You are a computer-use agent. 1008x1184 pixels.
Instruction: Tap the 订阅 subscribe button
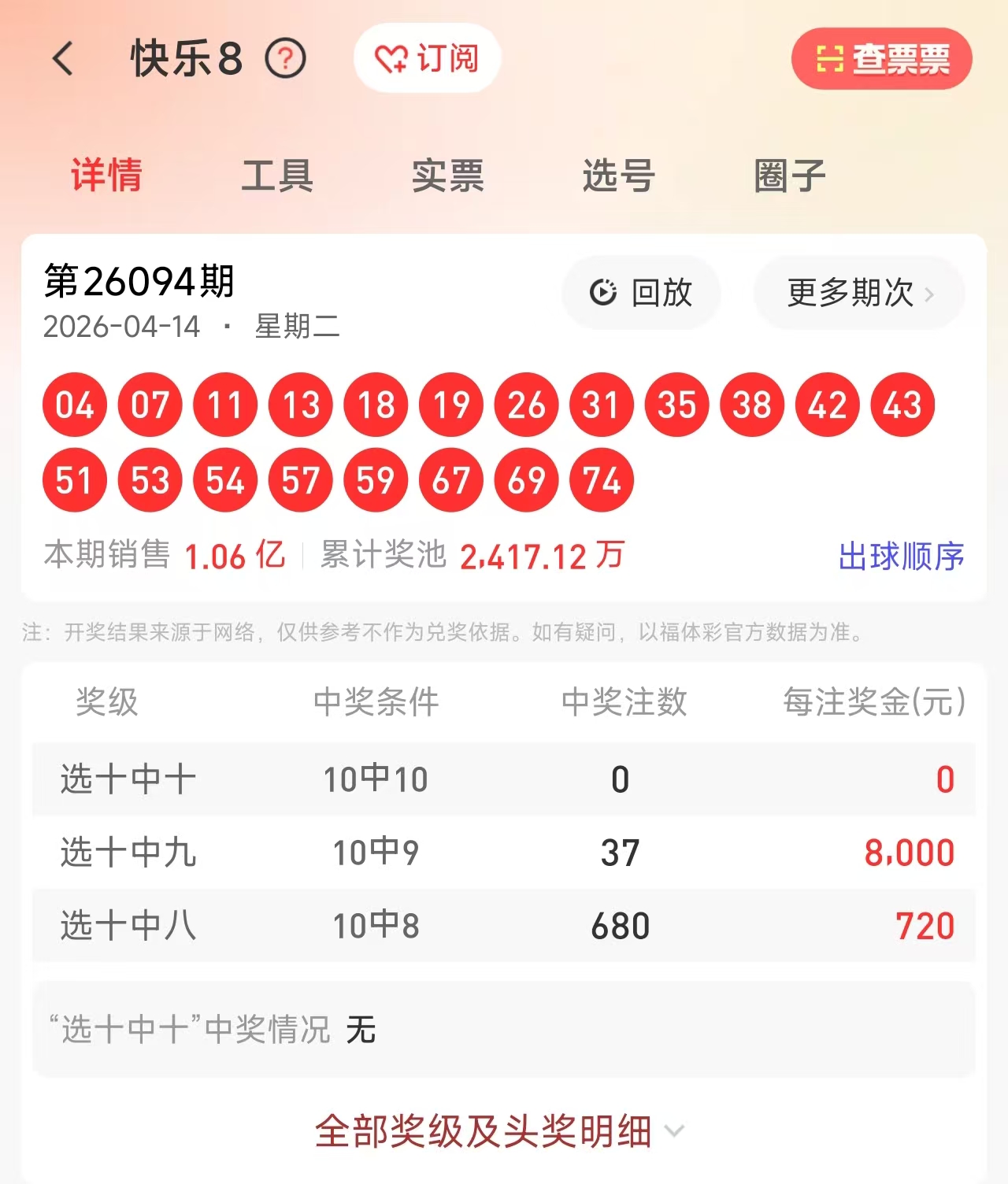pyautogui.click(x=427, y=59)
